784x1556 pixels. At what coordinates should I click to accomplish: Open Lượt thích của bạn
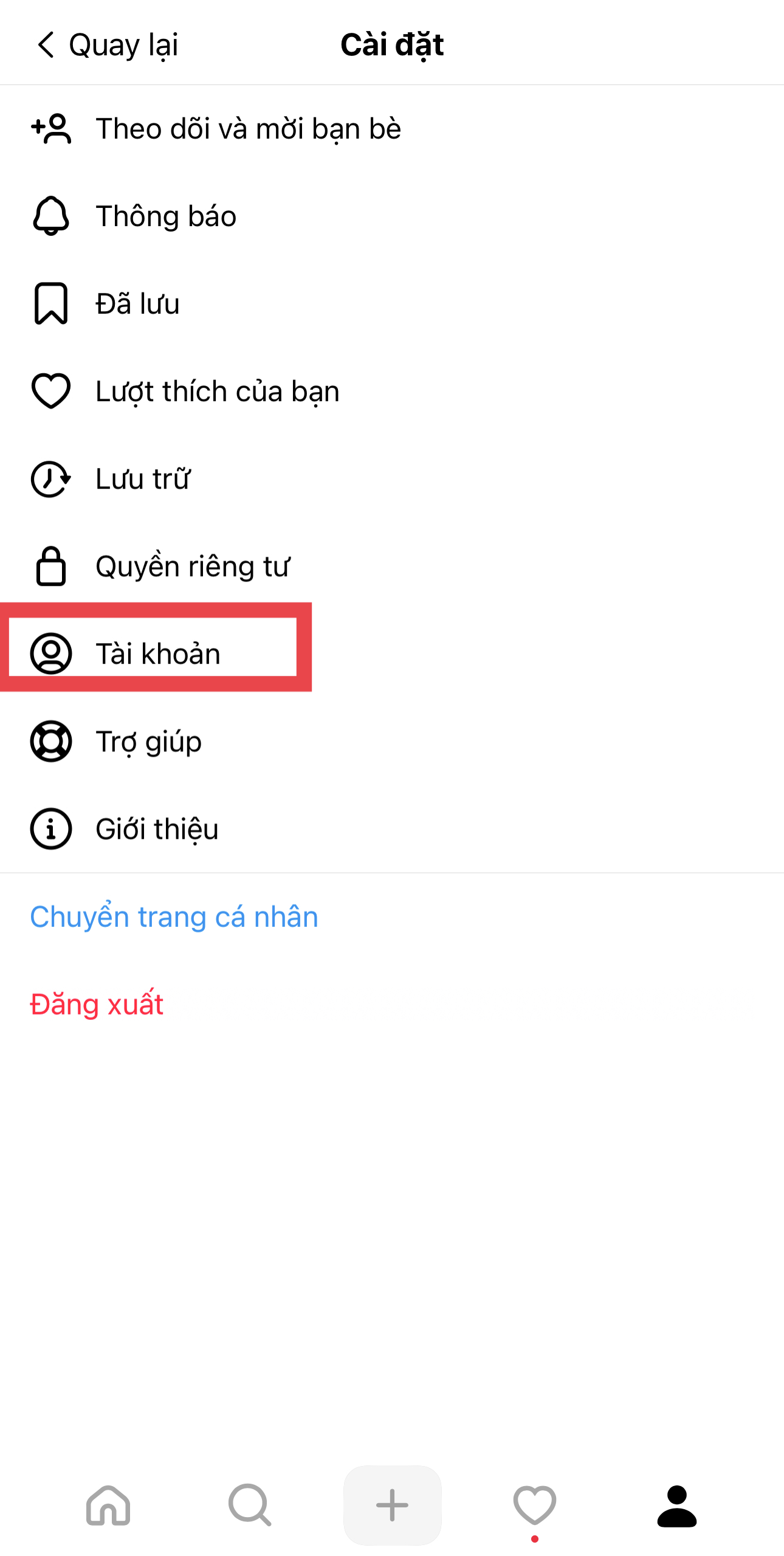coord(217,391)
